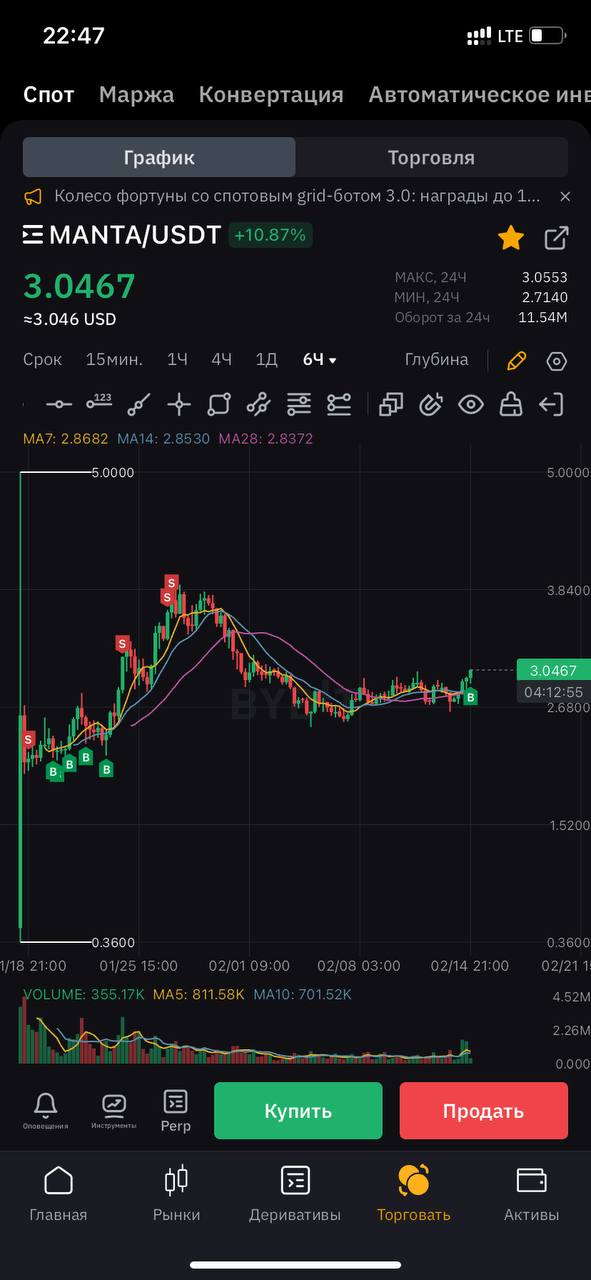Open the Конвертация tab

click(271, 95)
